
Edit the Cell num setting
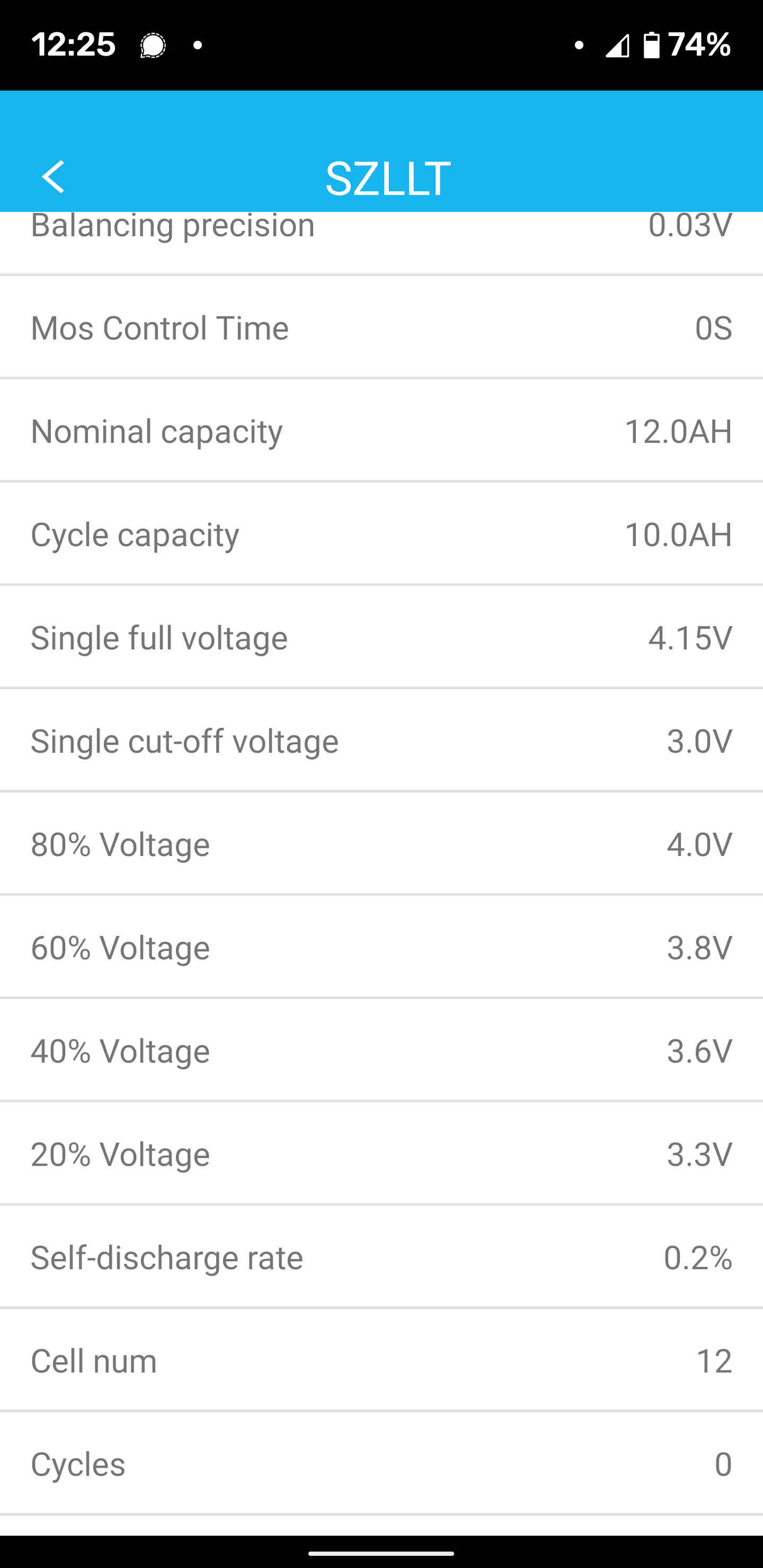(x=381, y=1361)
